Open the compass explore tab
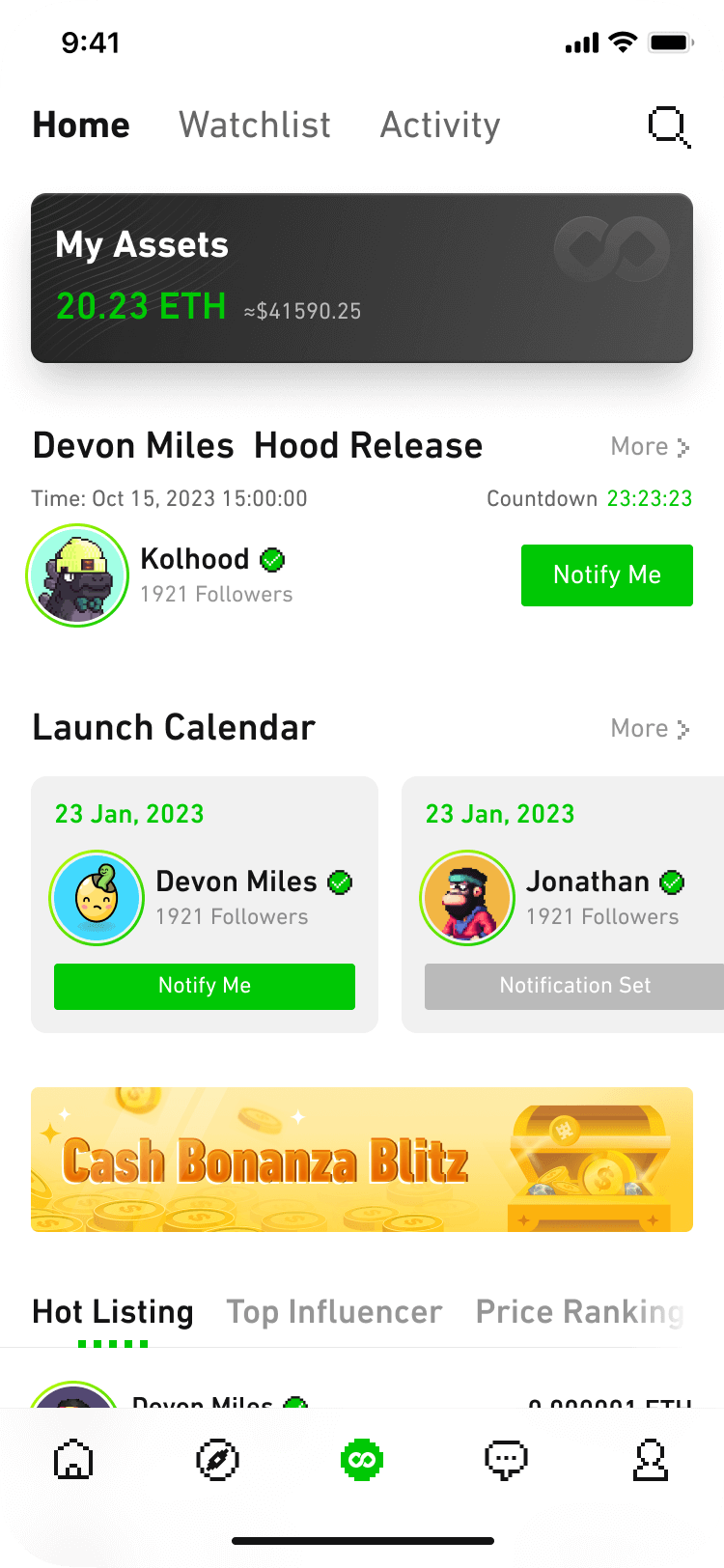This screenshot has width=724, height=1568. click(217, 1460)
